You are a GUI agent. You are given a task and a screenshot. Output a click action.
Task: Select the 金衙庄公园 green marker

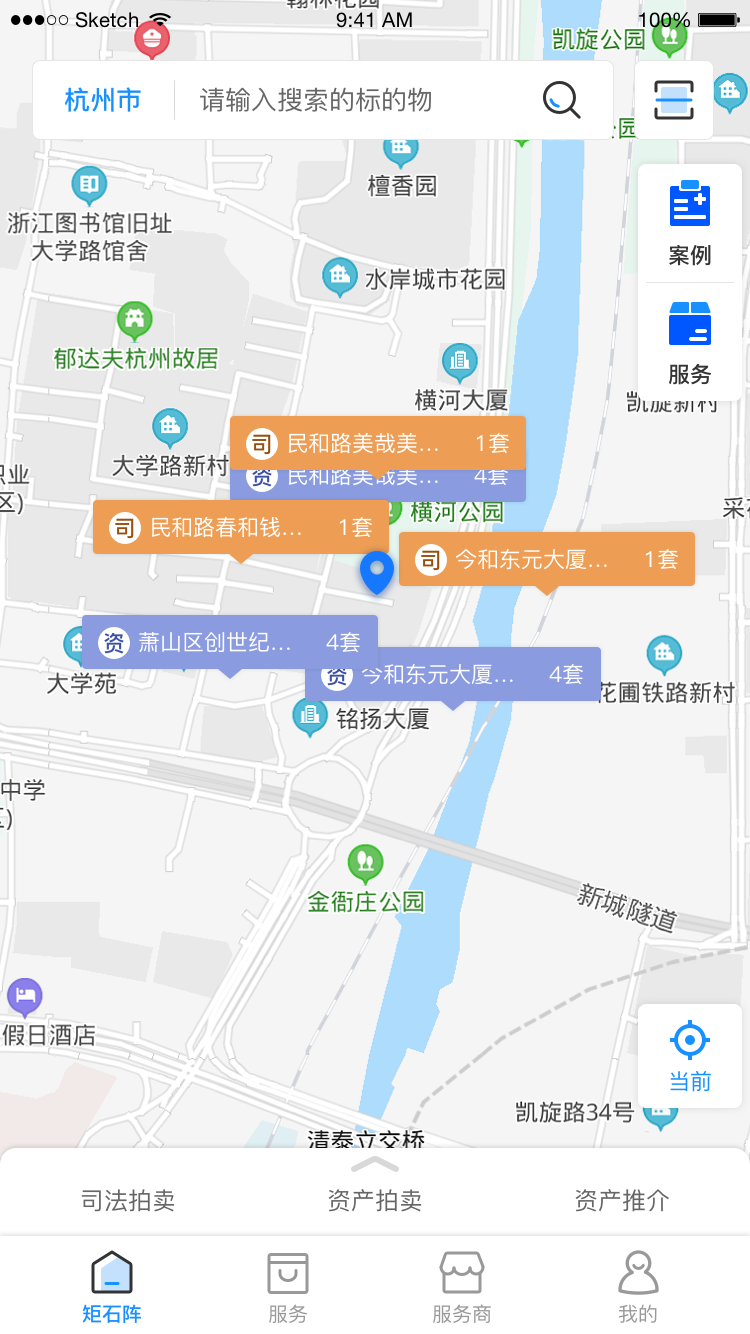[x=366, y=860]
